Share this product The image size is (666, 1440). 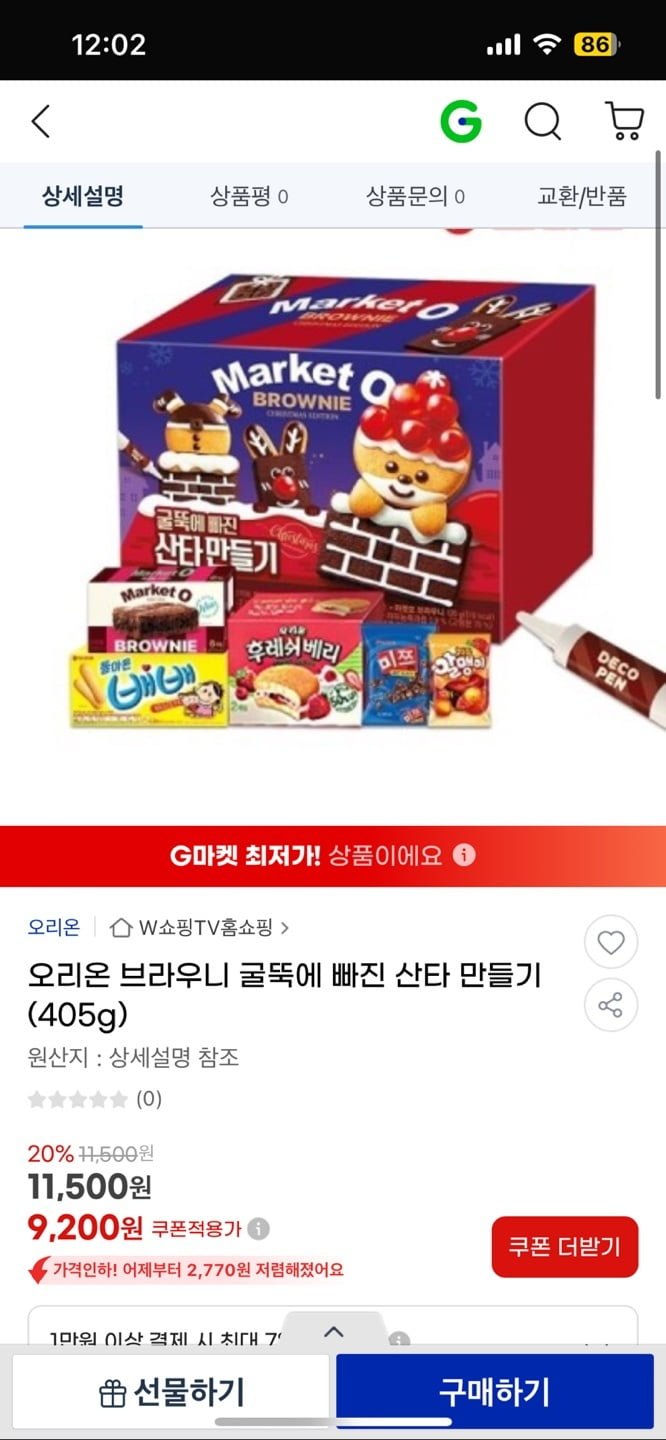point(610,1005)
